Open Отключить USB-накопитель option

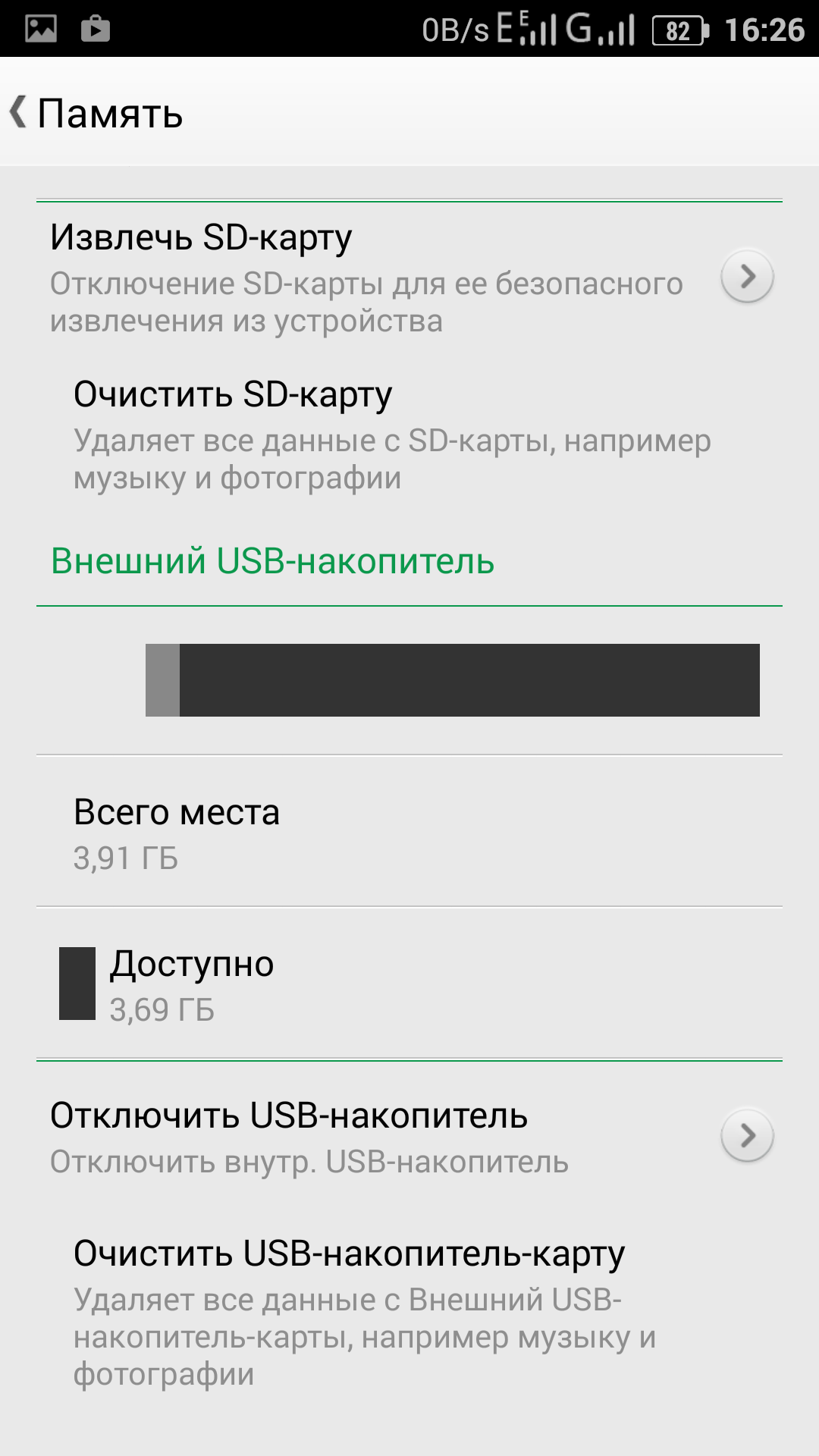pos(409,1136)
